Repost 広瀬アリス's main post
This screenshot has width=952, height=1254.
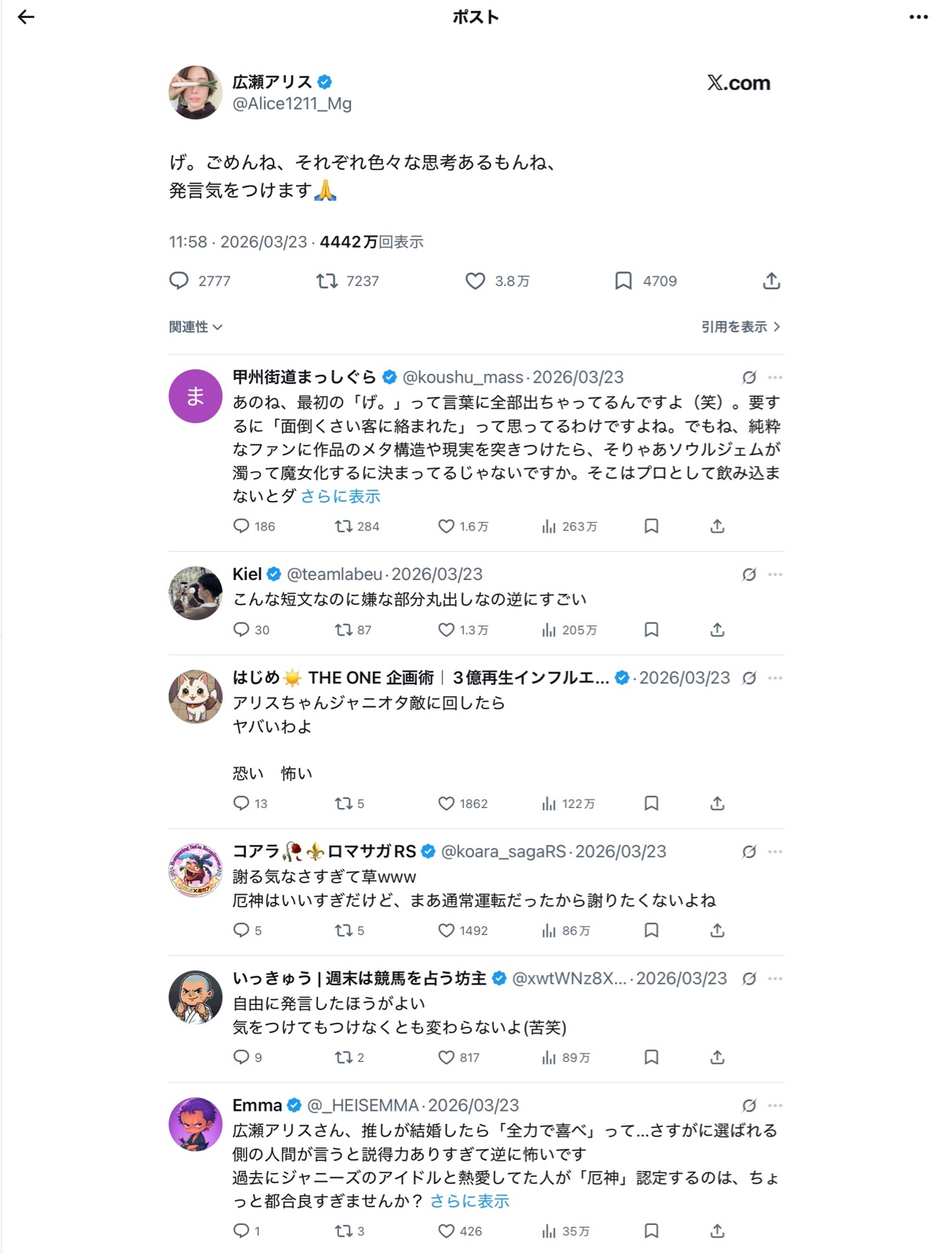[x=327, y=281]
